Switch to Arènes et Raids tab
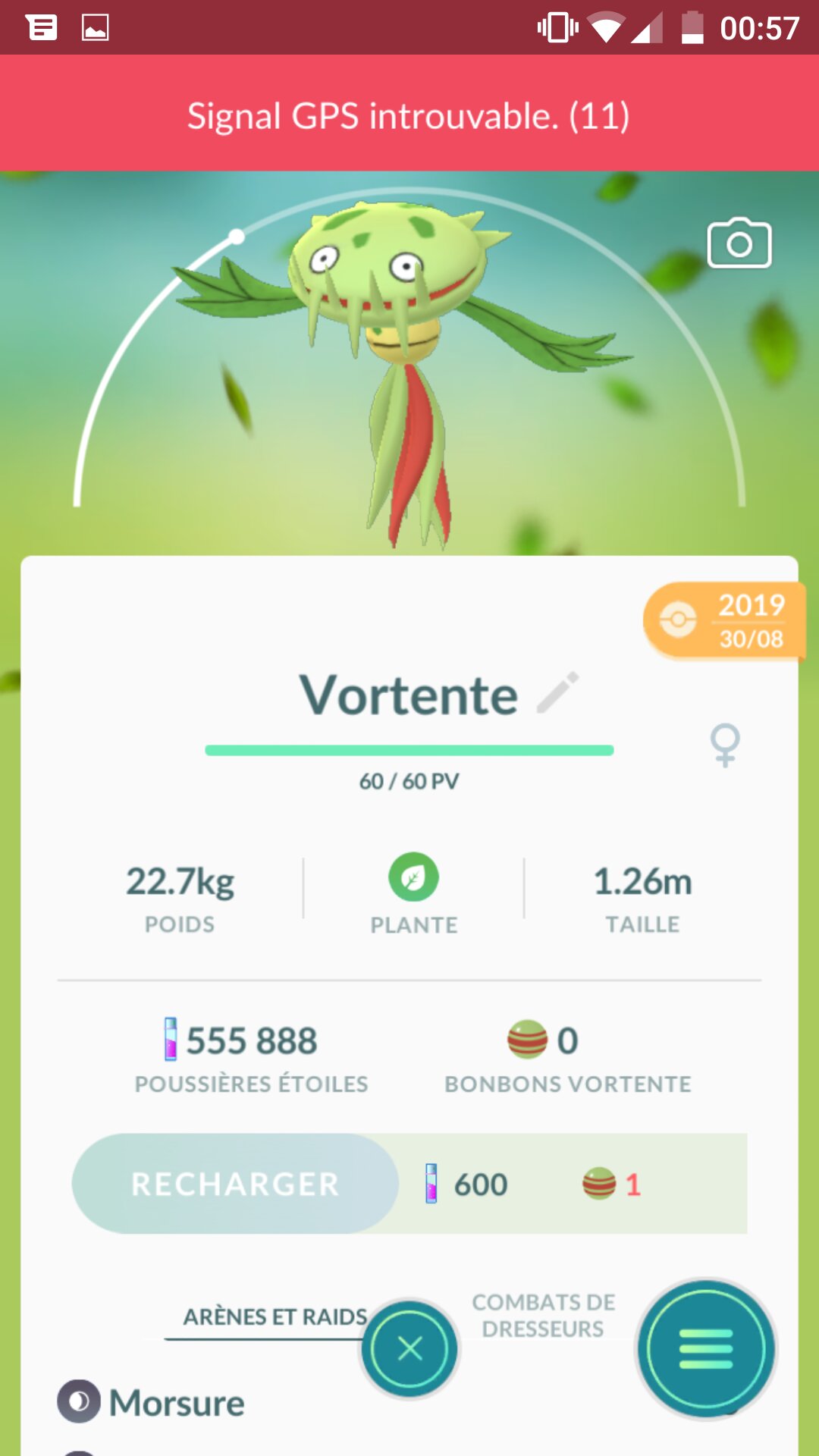This screenshot has width=819, height=1456. point(275,1317)
